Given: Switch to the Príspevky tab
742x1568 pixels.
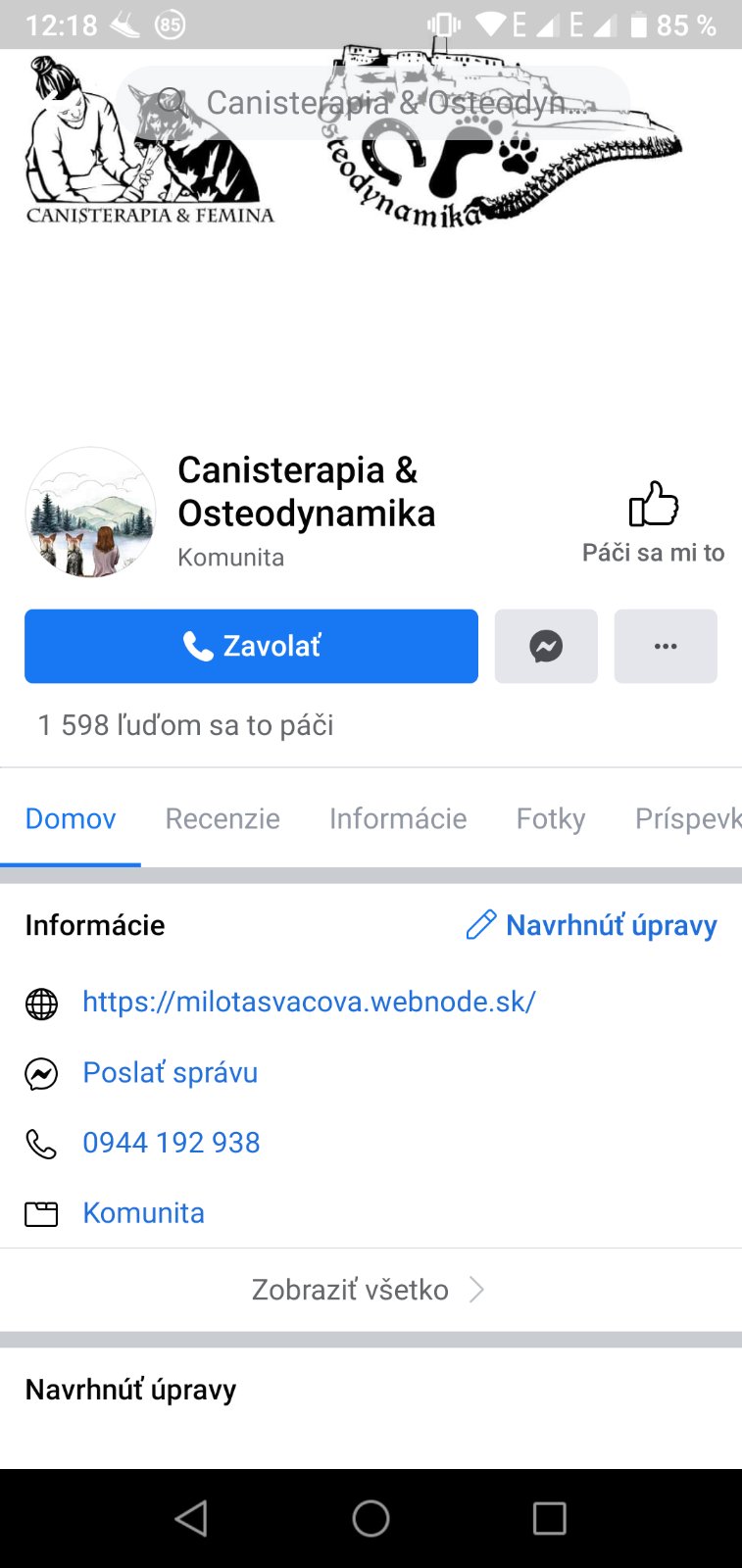Looking at the screenshot, I should (686, 818).
